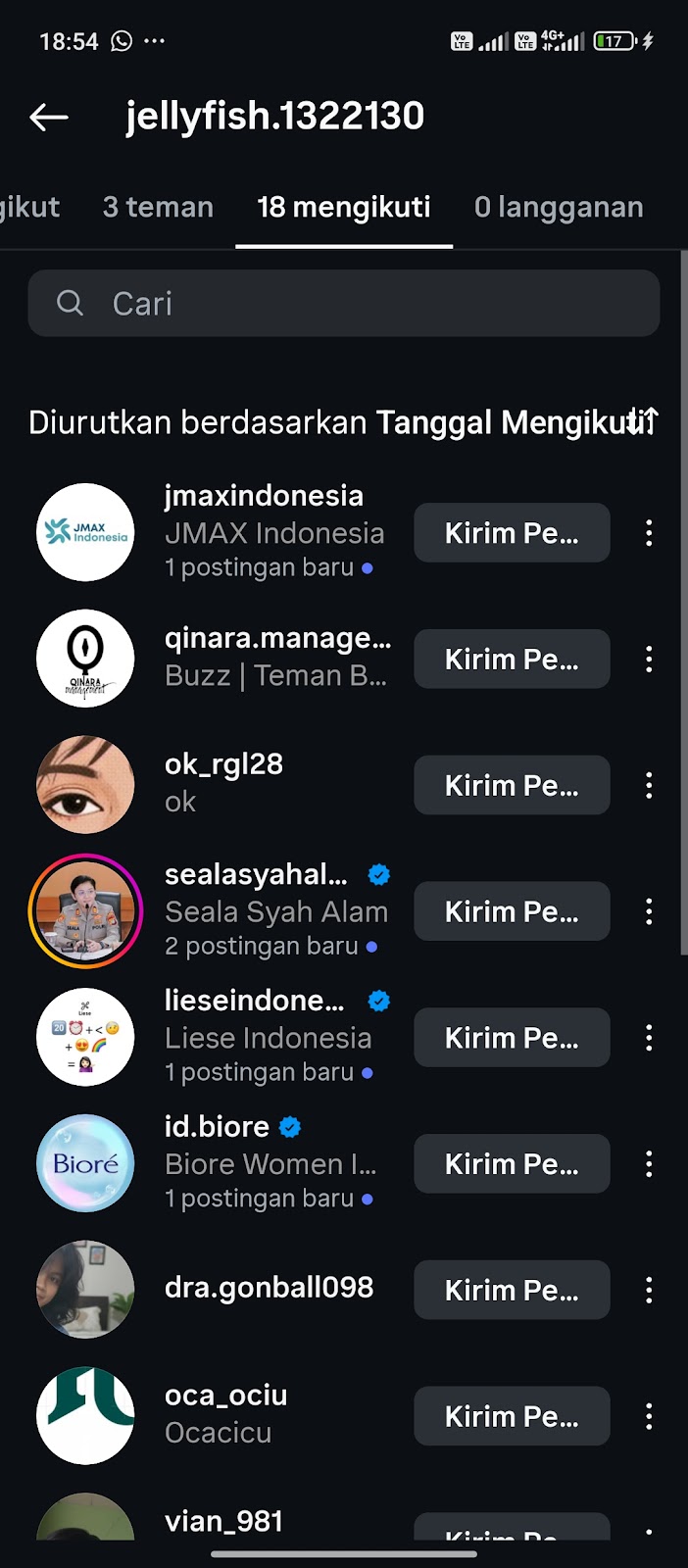Send a message to qinara.manage…

click(x=512, y=660)
